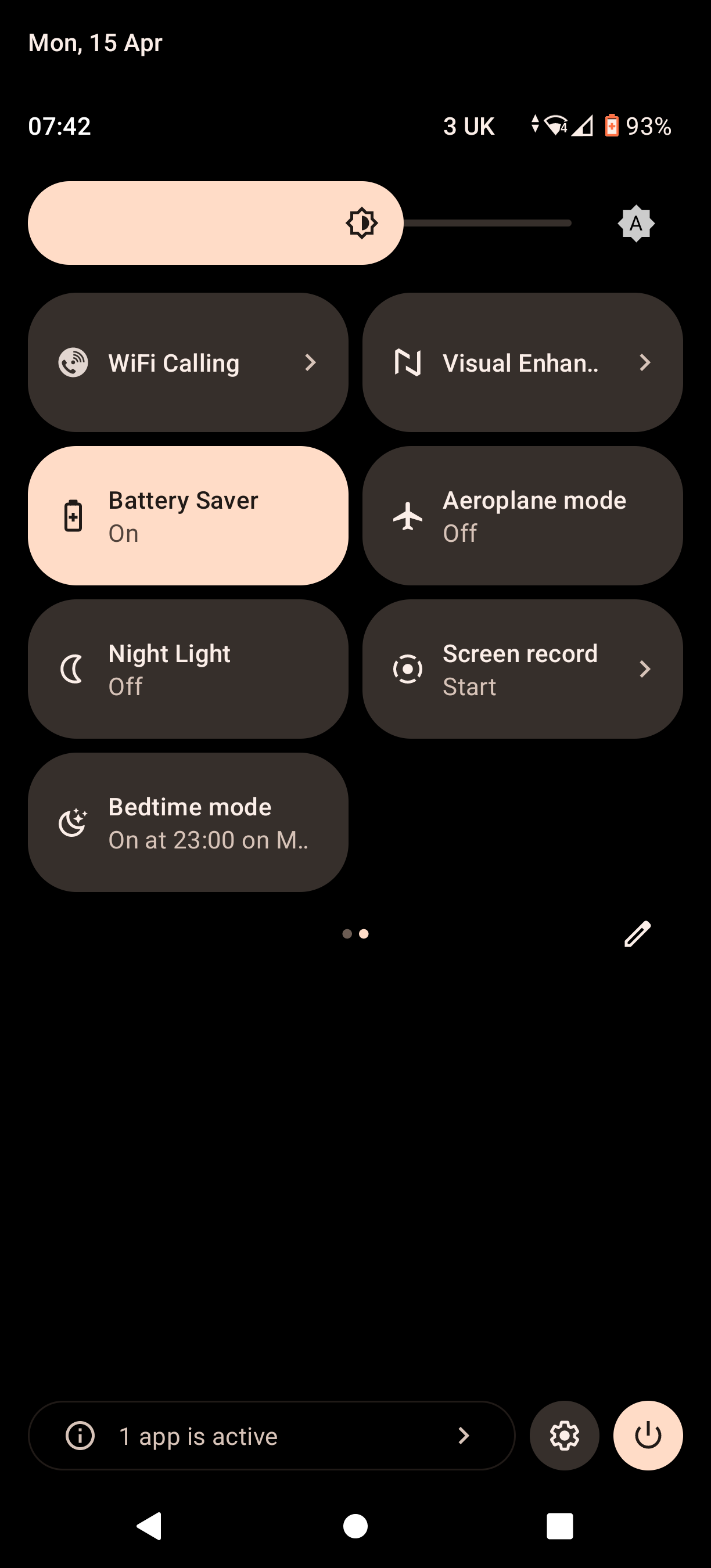Go back using navigation bar
Image resolution: width=711 pixels, height=1568 pixels.
[x=150, y=1526]
